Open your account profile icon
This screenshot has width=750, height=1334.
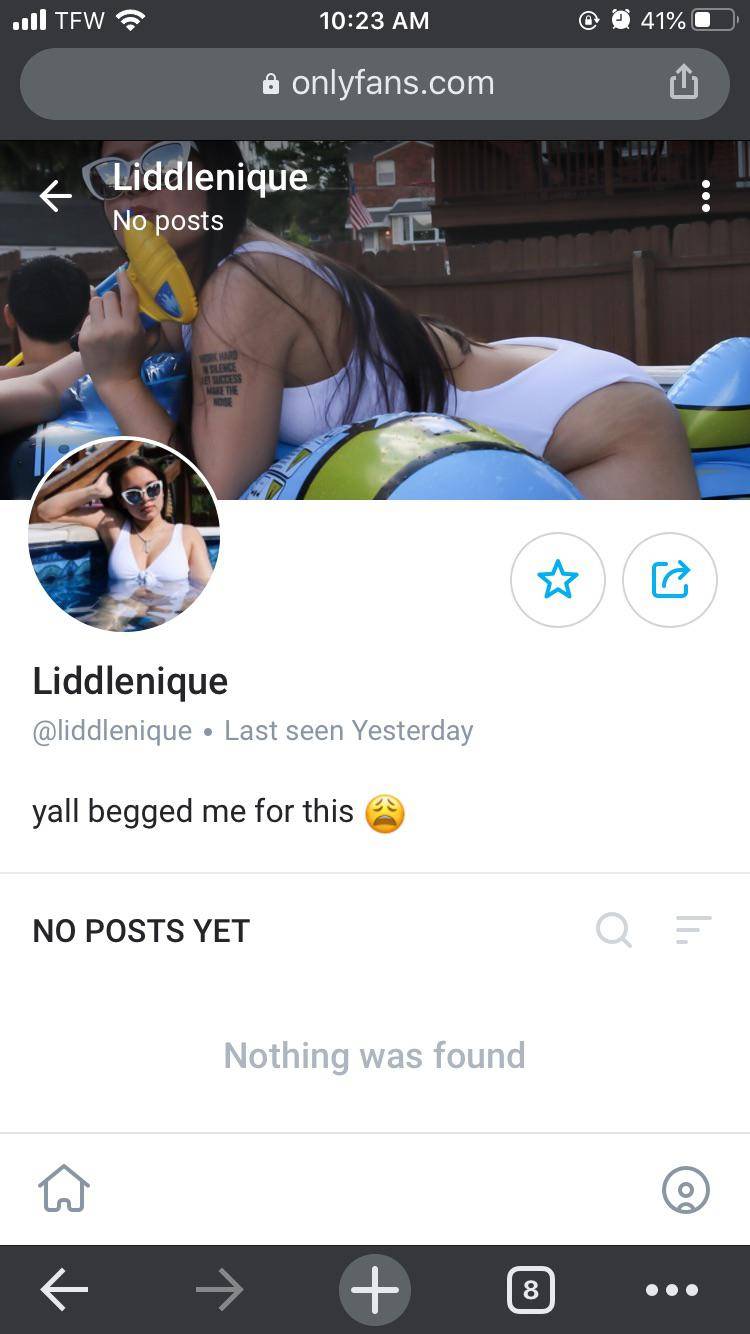[x=686, y=1190]
